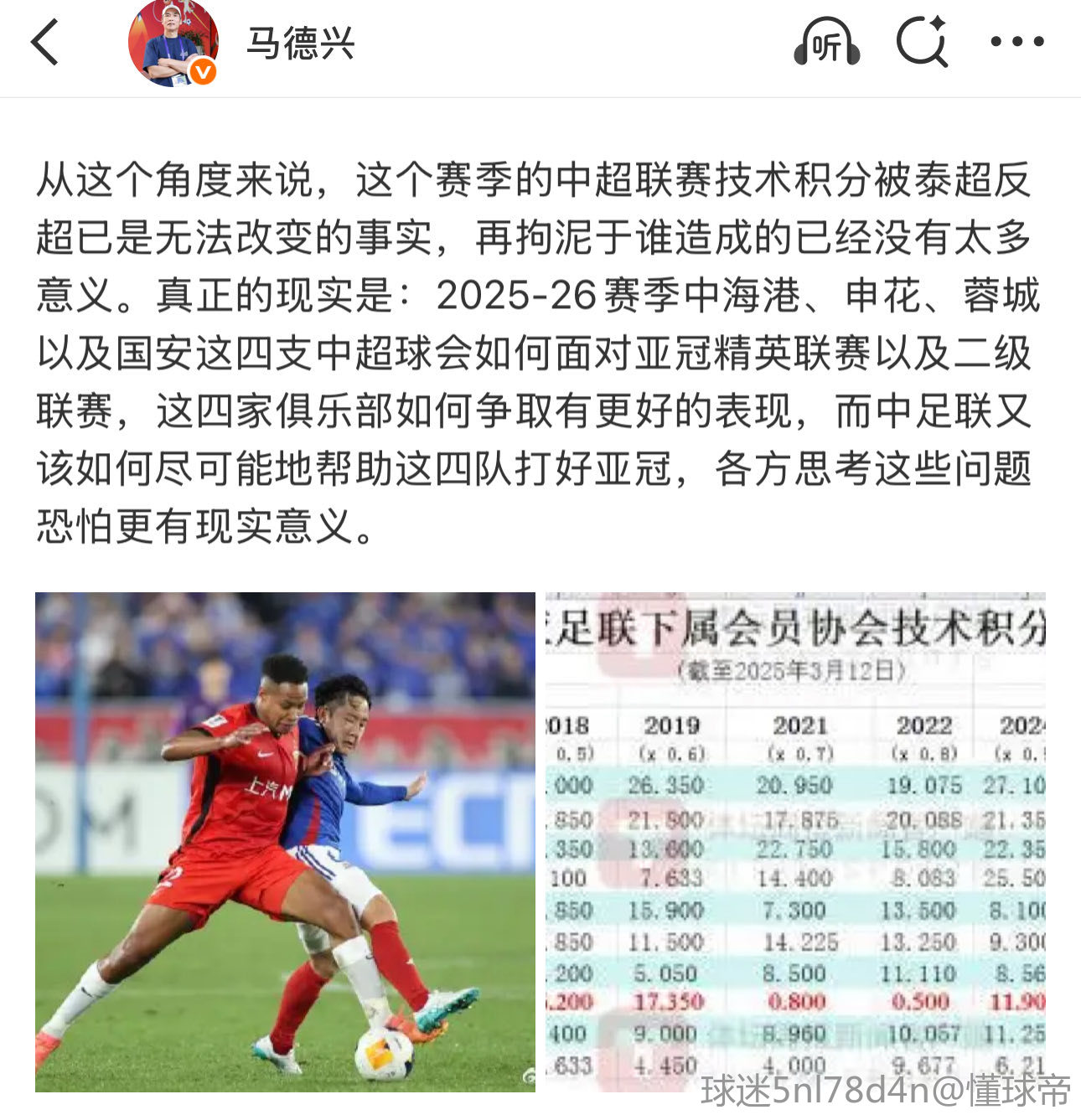Open author name 马德兴

(300, 44)
